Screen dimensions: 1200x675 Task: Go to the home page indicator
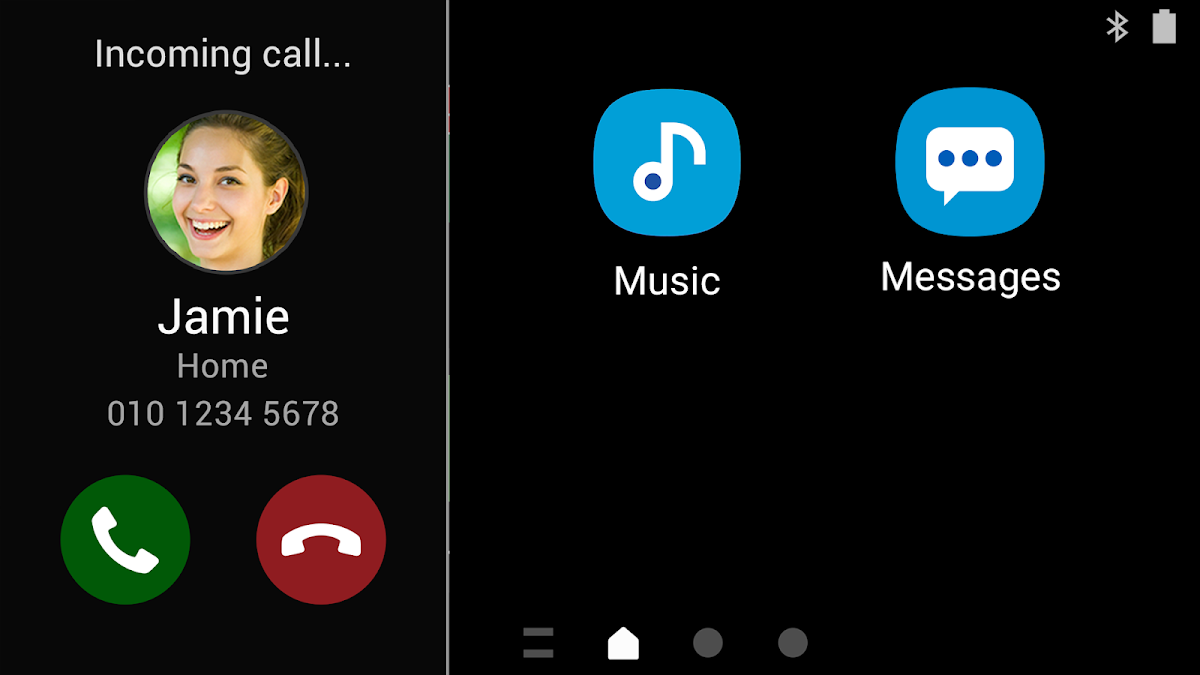(x=623, y=642)
